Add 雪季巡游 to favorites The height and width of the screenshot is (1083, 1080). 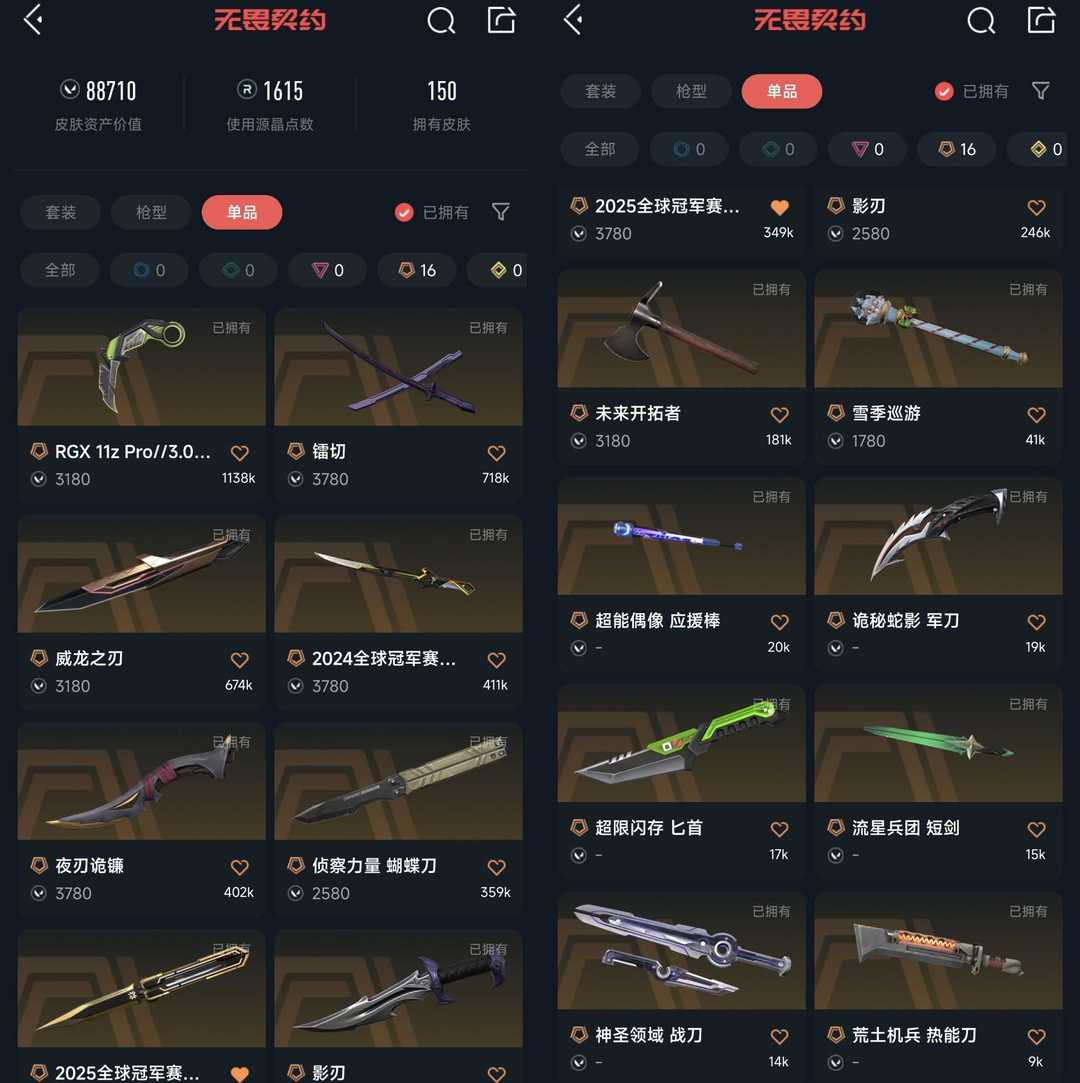pyautogui.click(x=1037, y=415)
